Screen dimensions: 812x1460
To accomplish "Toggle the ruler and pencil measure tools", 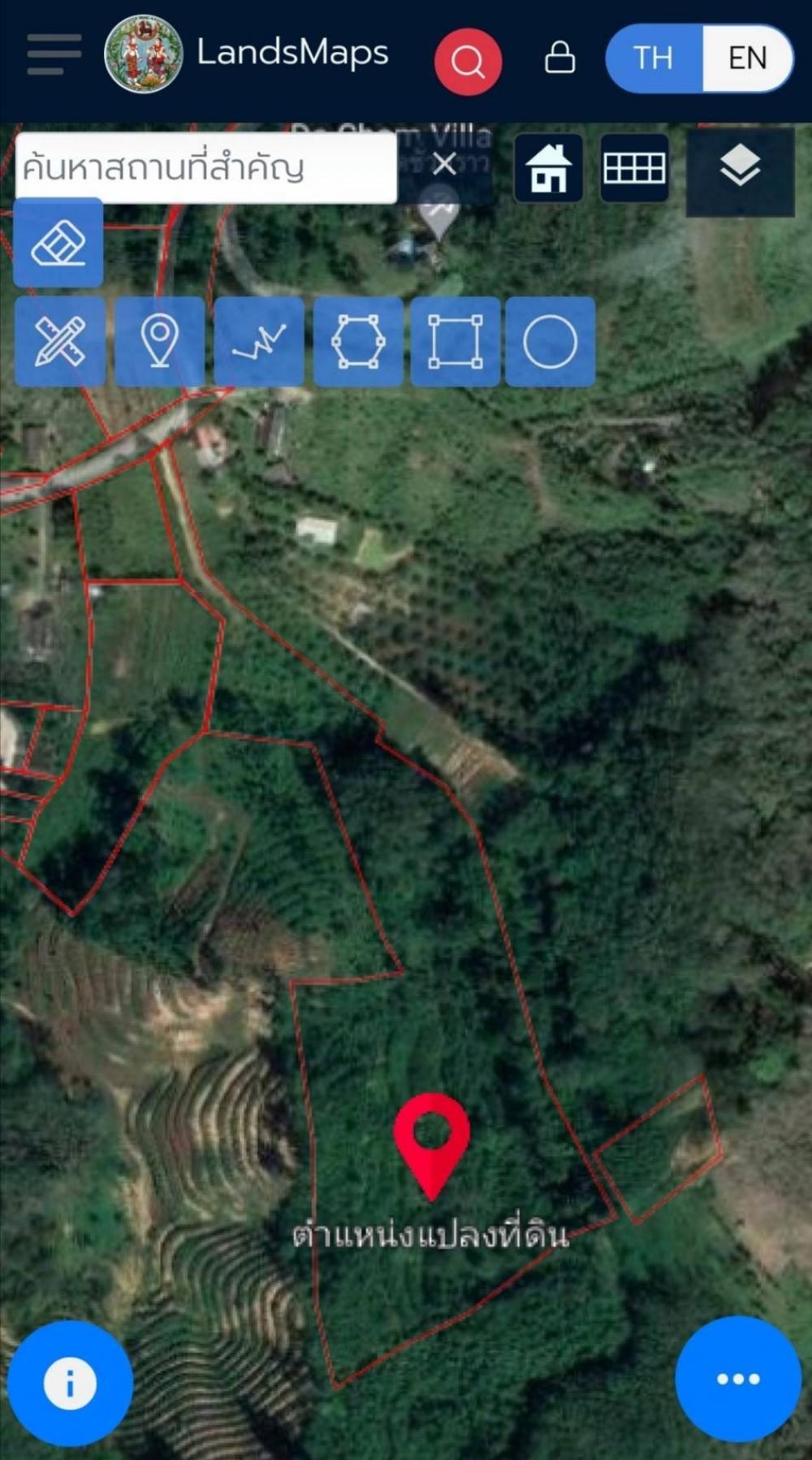I will coord(60,341).
